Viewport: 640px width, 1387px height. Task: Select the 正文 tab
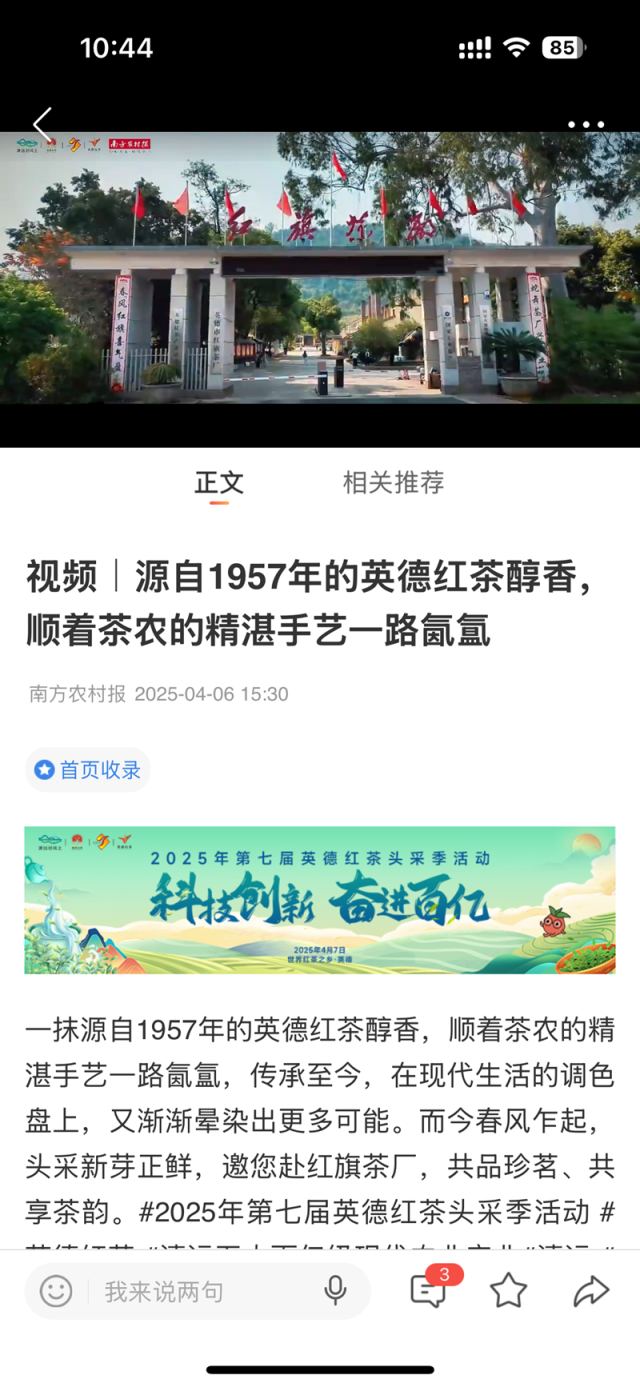219,483
